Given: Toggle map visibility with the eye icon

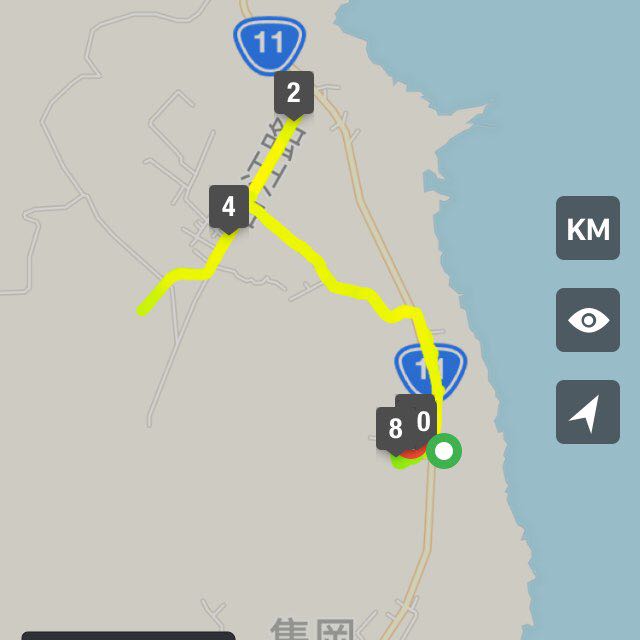Looking at the screenshot, I should 588,320.
